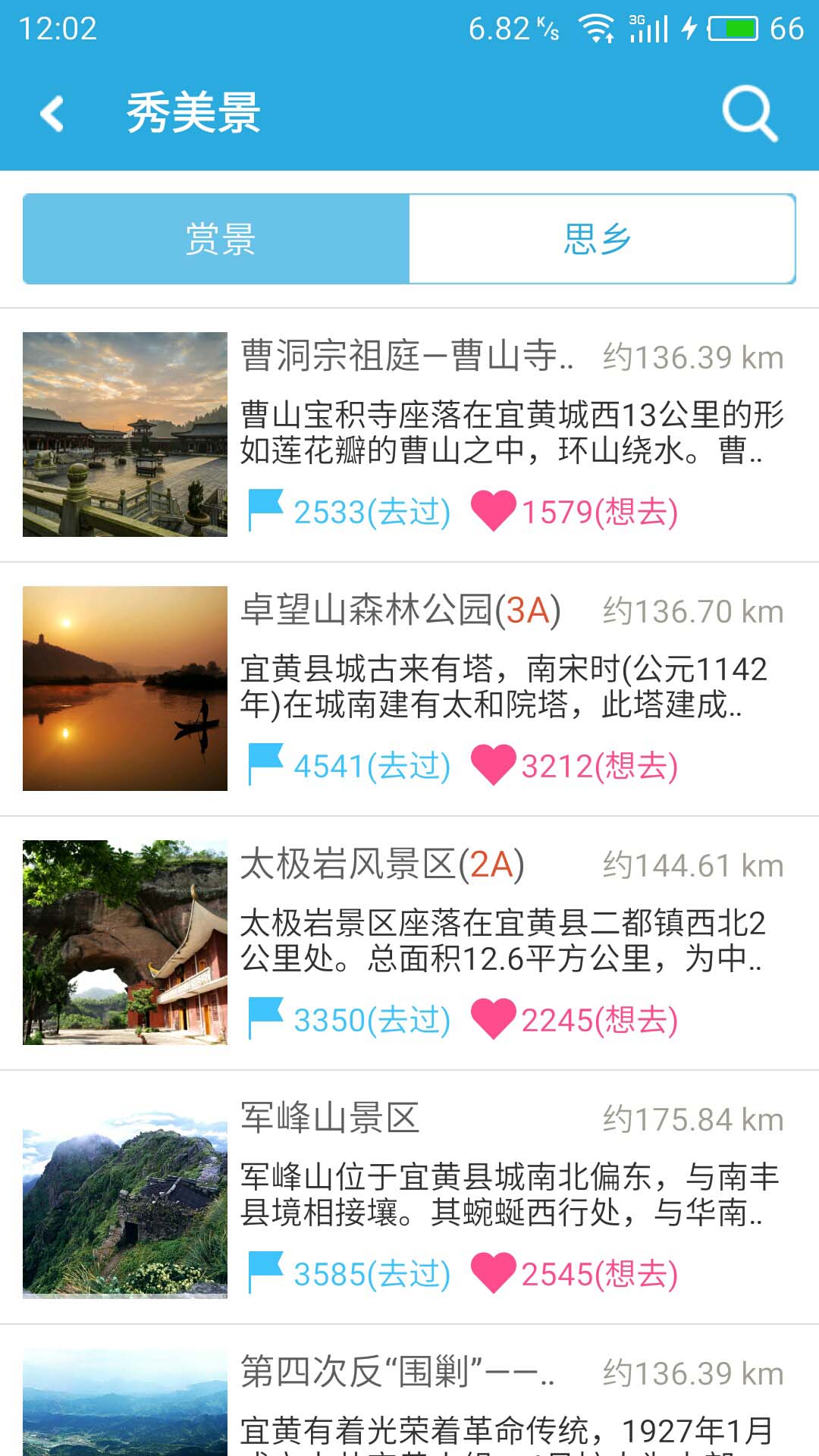Viewport: 819px width, 1456px height.
Task: Tap 3212(想去) next to the heart
Action: point(599,766)
